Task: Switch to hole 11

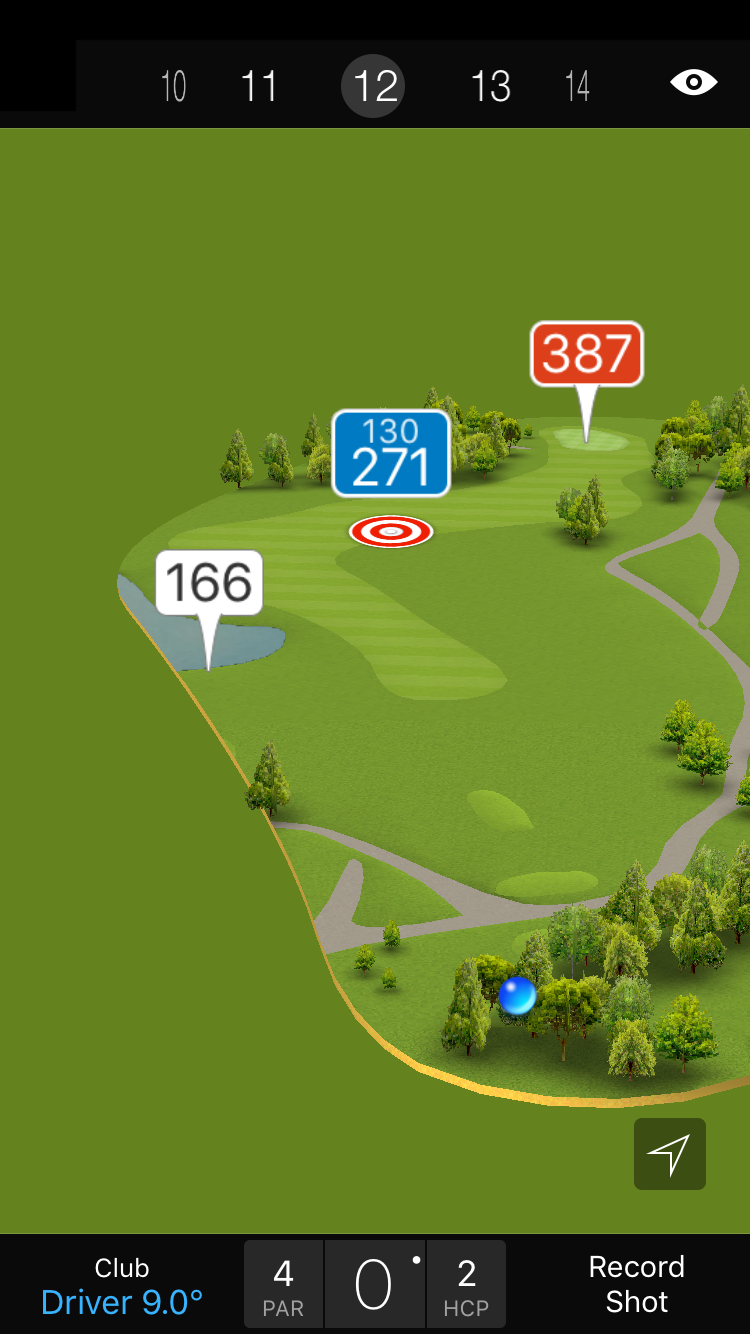Action: pos(259,87)
